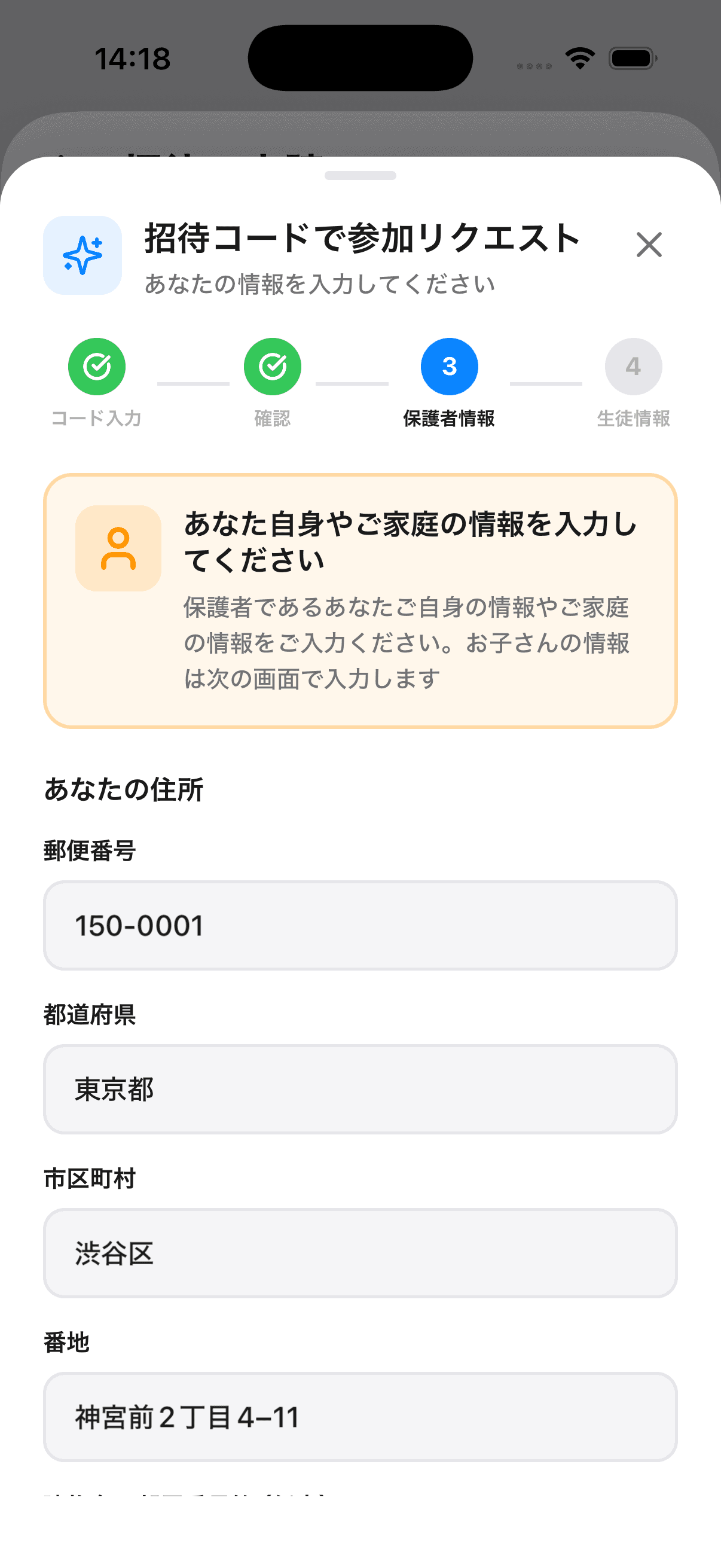Click the green checkmark for コード入力 step

[97, 367]
